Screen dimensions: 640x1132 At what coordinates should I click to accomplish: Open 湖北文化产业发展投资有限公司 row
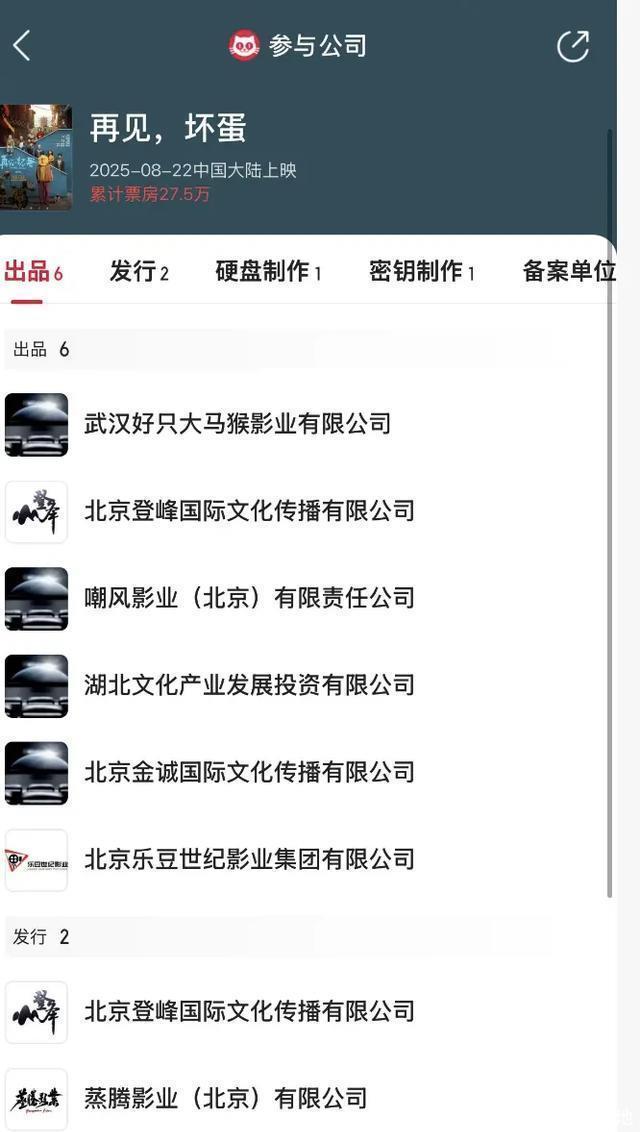point(249,685)
